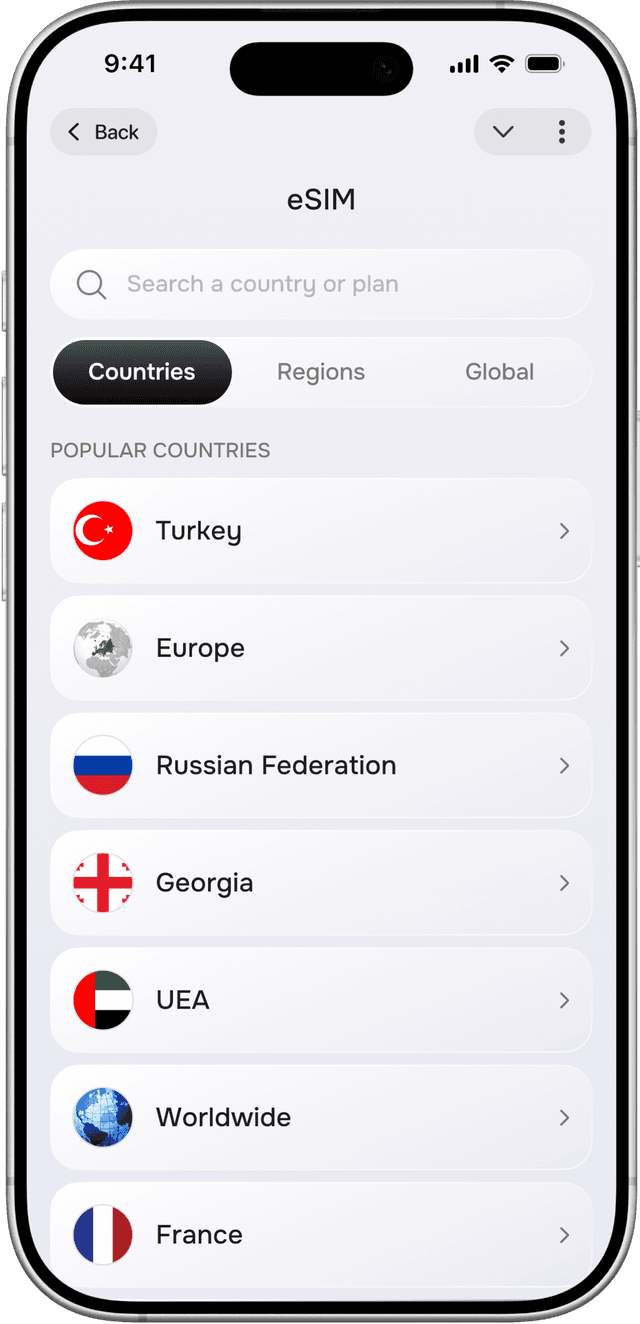The width and height of the screenshot is (640, 1324).
Task: Switch to the Regions tab
Action: click(321, 372)
